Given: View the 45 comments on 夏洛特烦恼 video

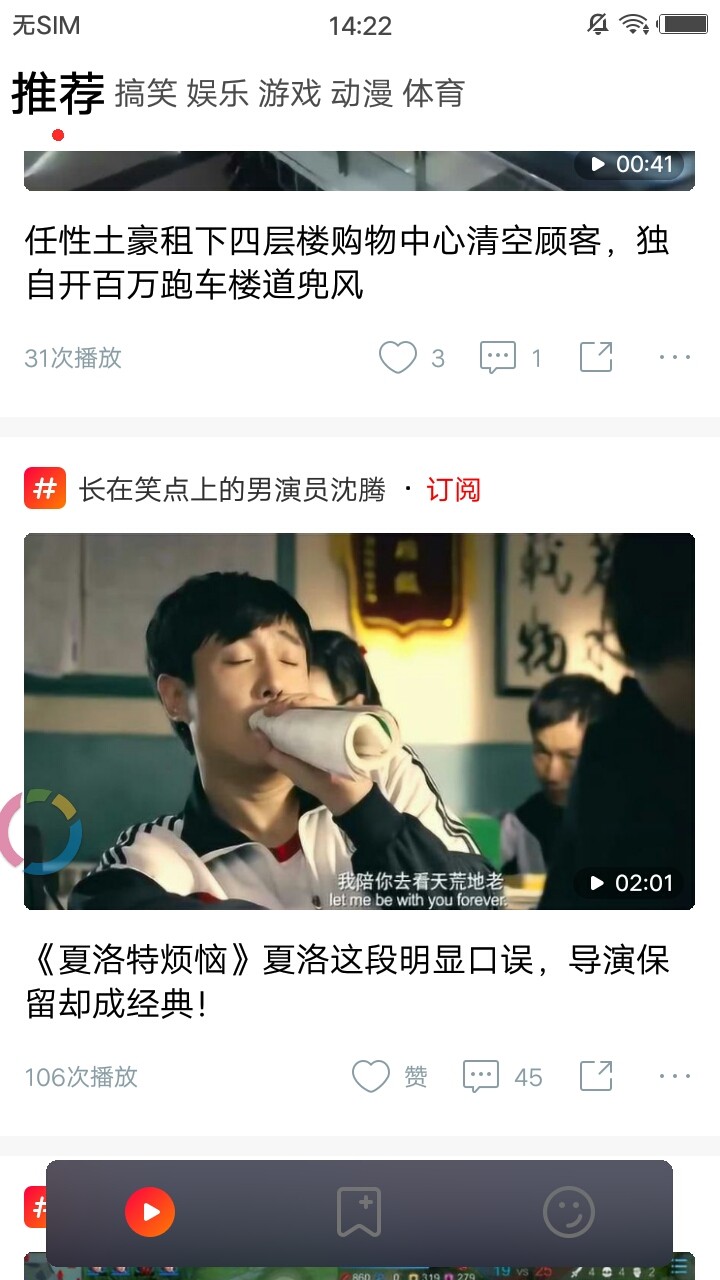Looking at the screenshot, I should (x=482, y=1077).
